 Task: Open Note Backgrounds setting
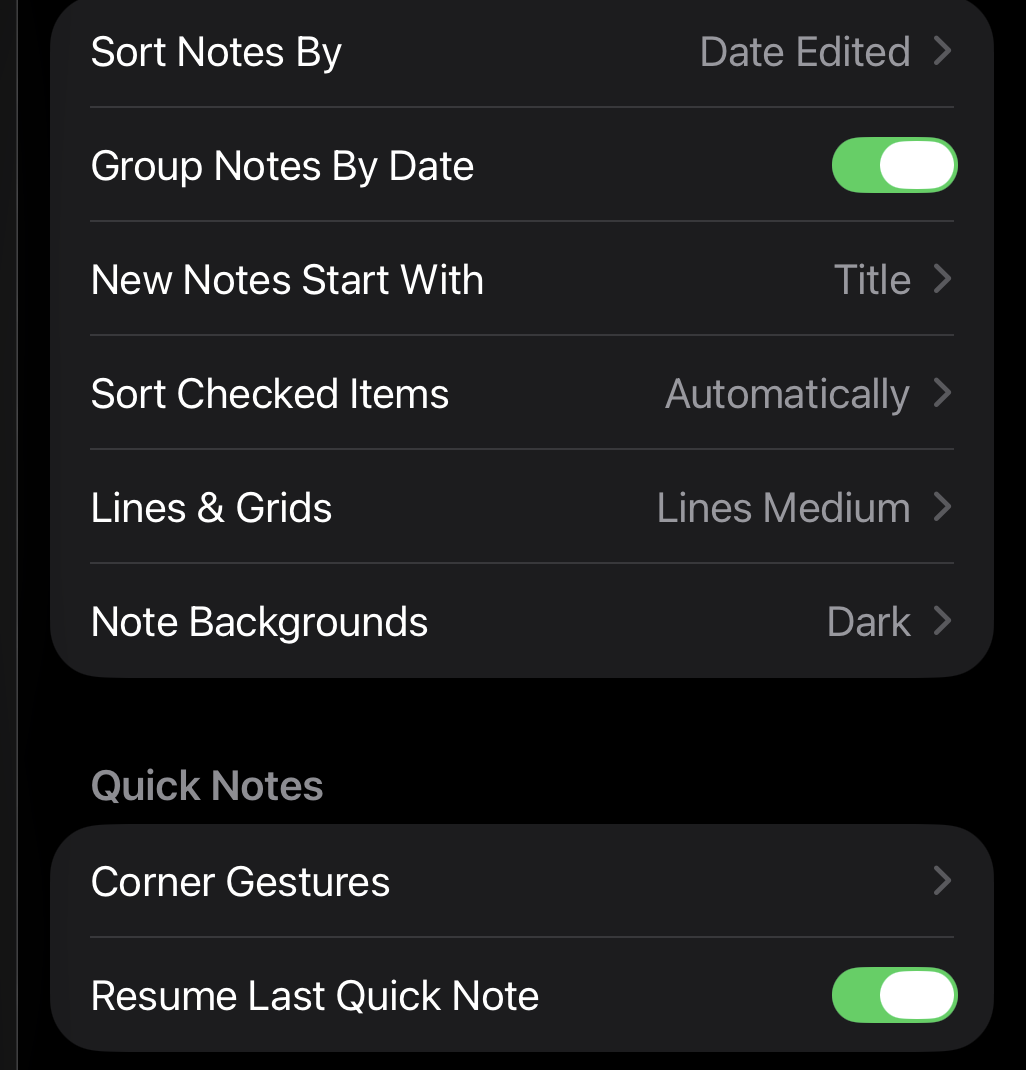[520, 622]
